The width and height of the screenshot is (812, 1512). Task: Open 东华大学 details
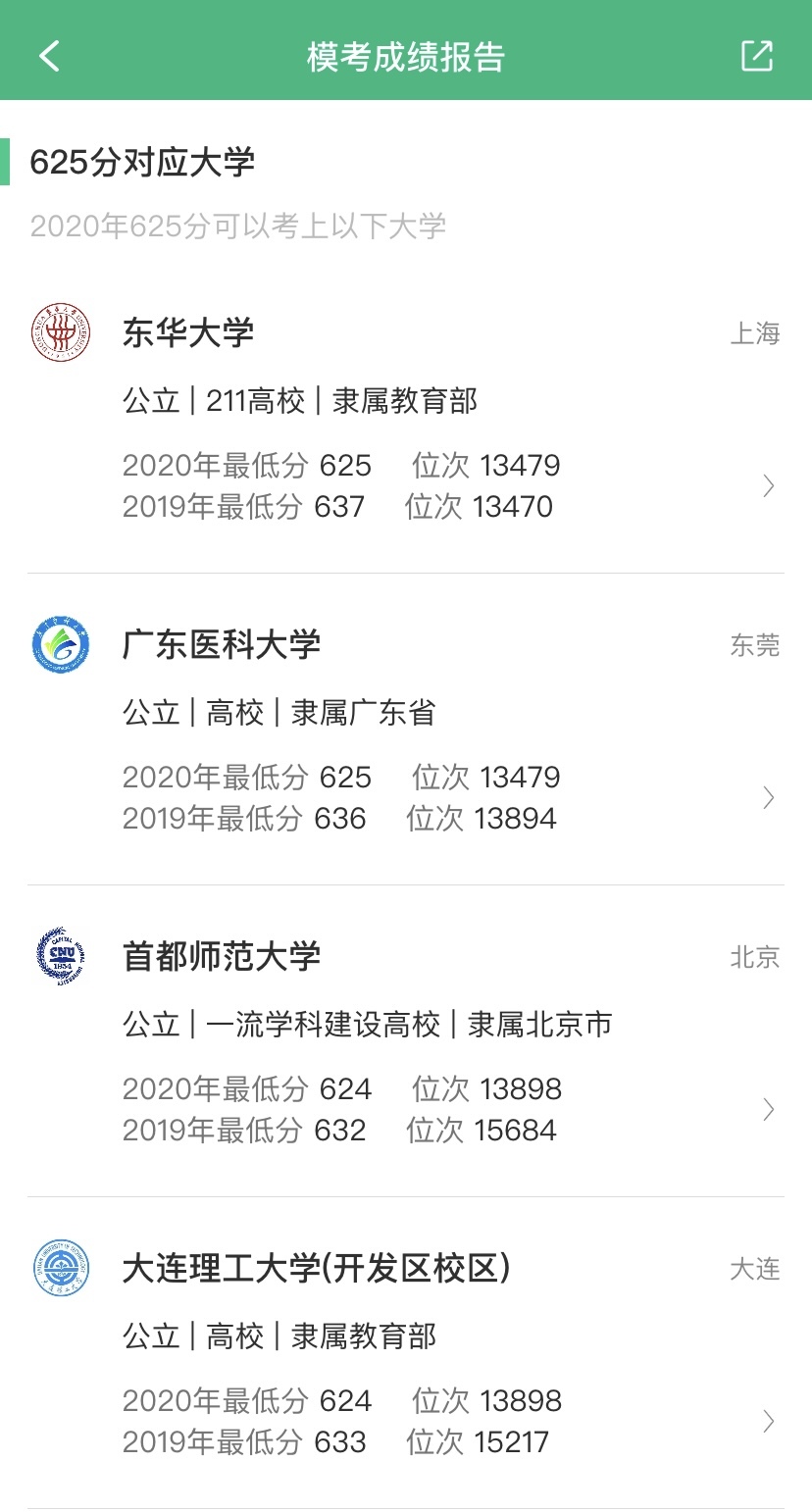[x=406, y=418]
